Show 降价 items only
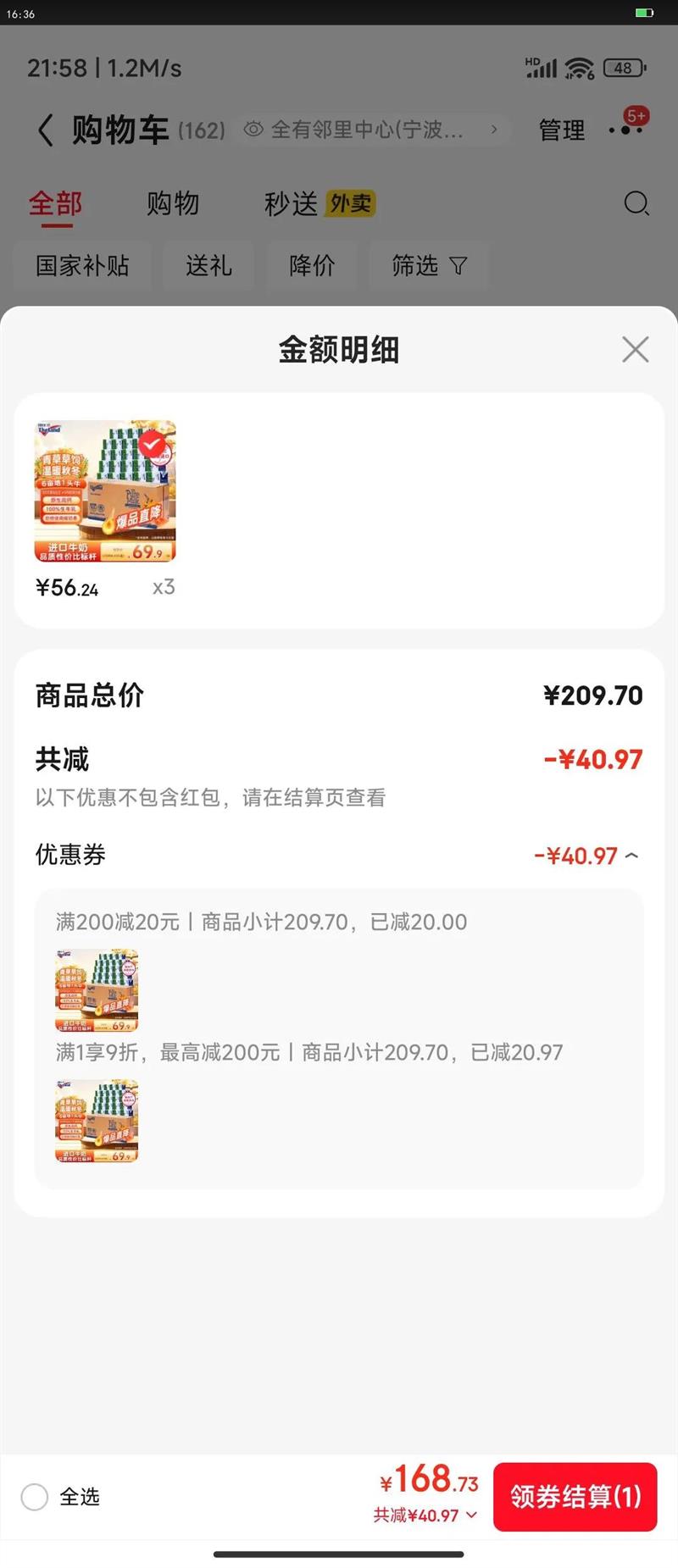The height and width of the screenshot is (1568, 678). coord(312,266)
